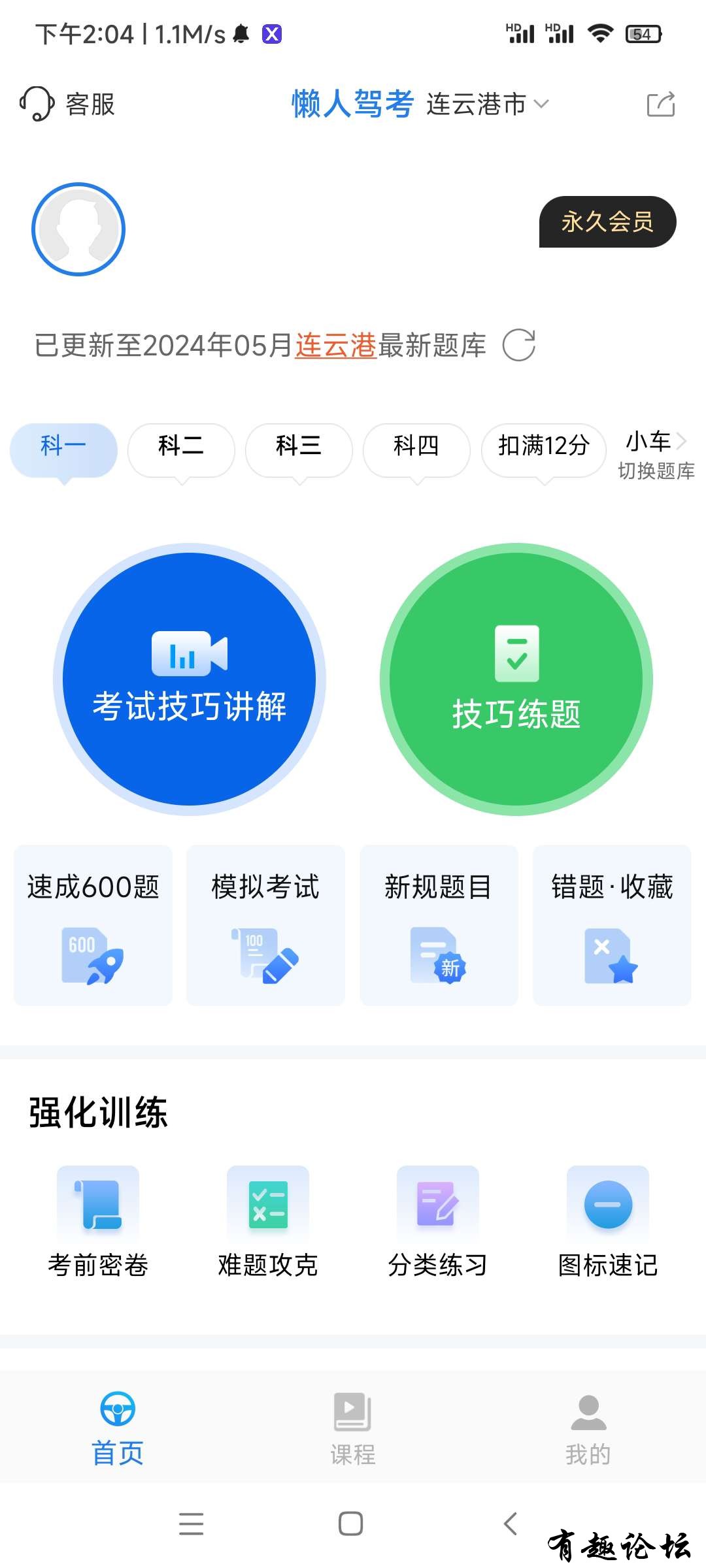Viewport: 706px width, 1568px height.
Task: Tap the 永久会员 membership button
Action: [607, 222]
